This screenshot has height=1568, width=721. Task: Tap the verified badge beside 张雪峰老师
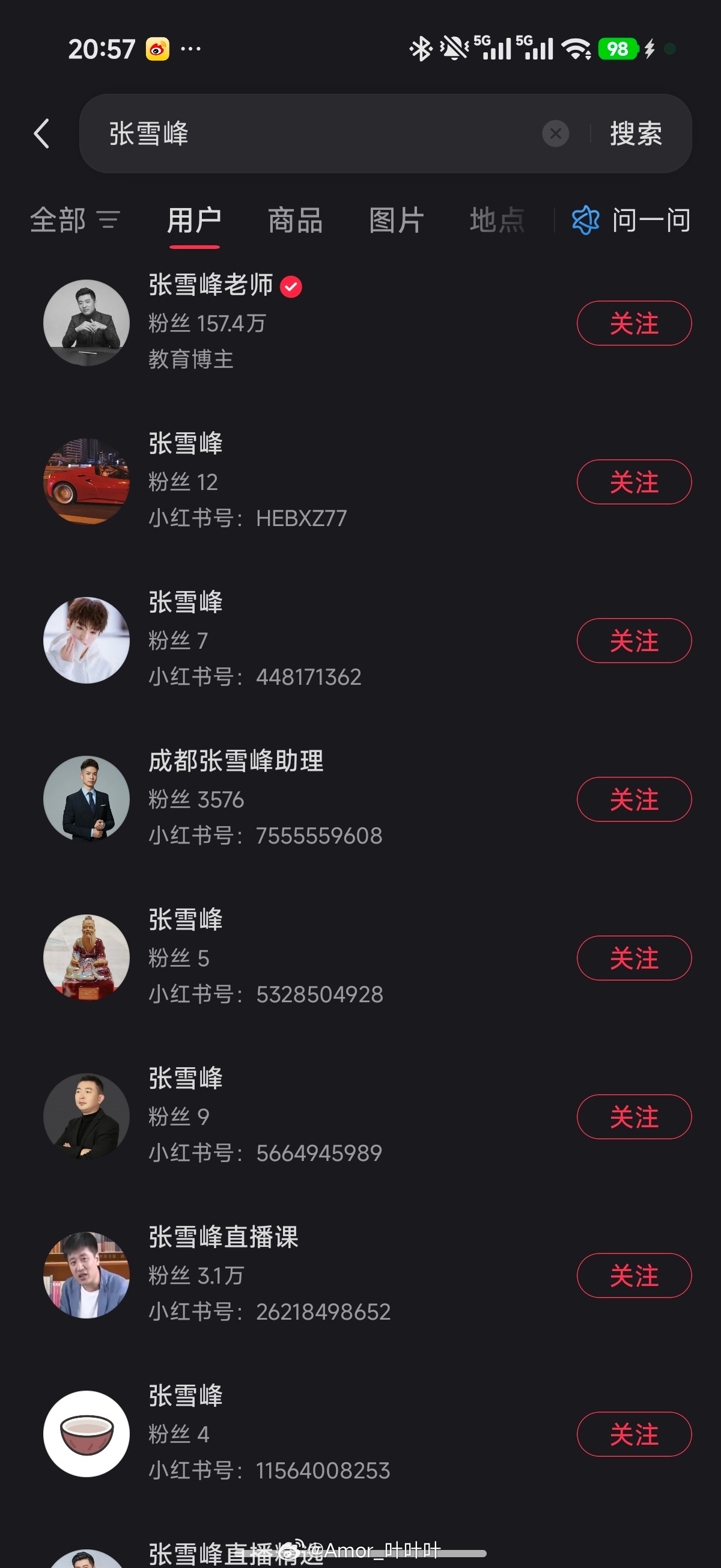292,286
